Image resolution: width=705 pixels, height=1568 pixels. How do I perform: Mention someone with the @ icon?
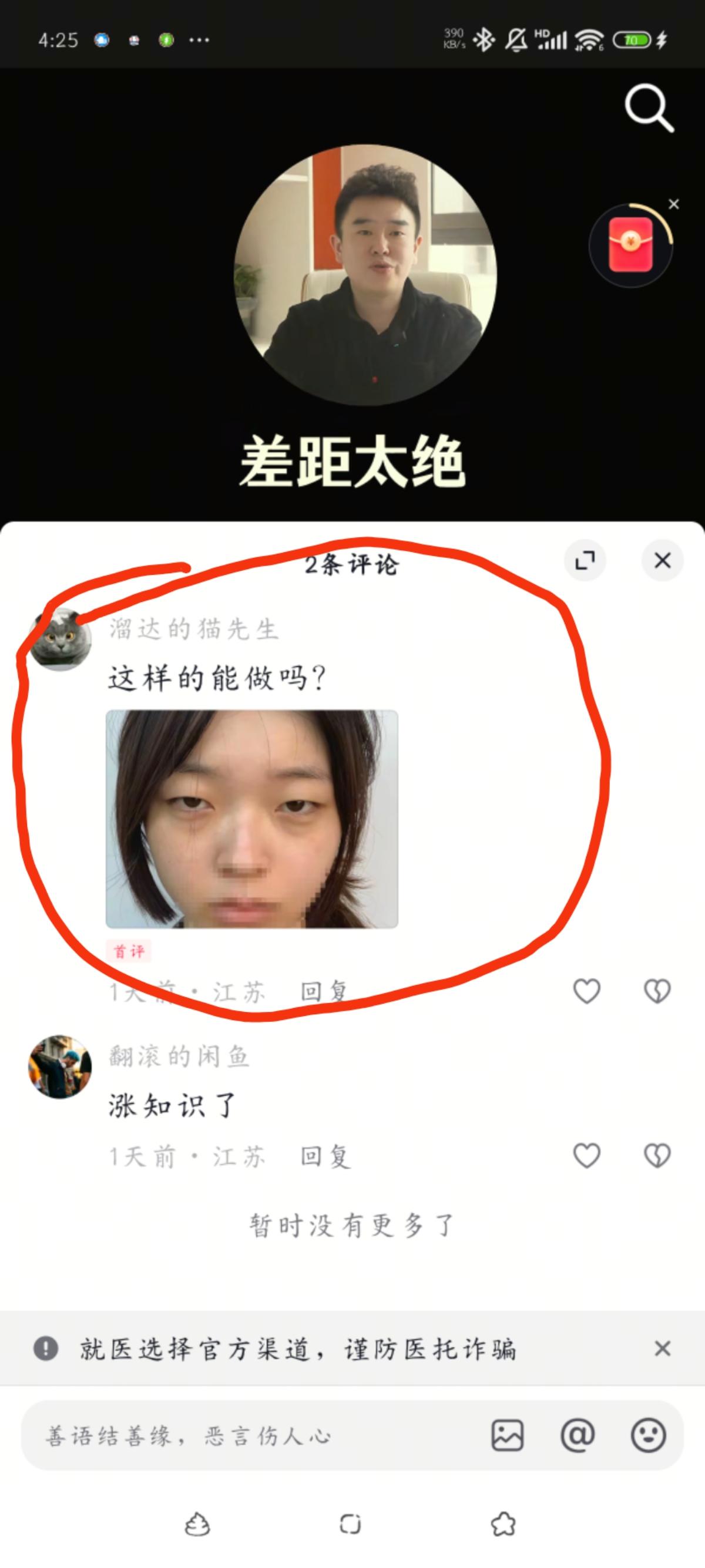click(x=577, y=1436)
